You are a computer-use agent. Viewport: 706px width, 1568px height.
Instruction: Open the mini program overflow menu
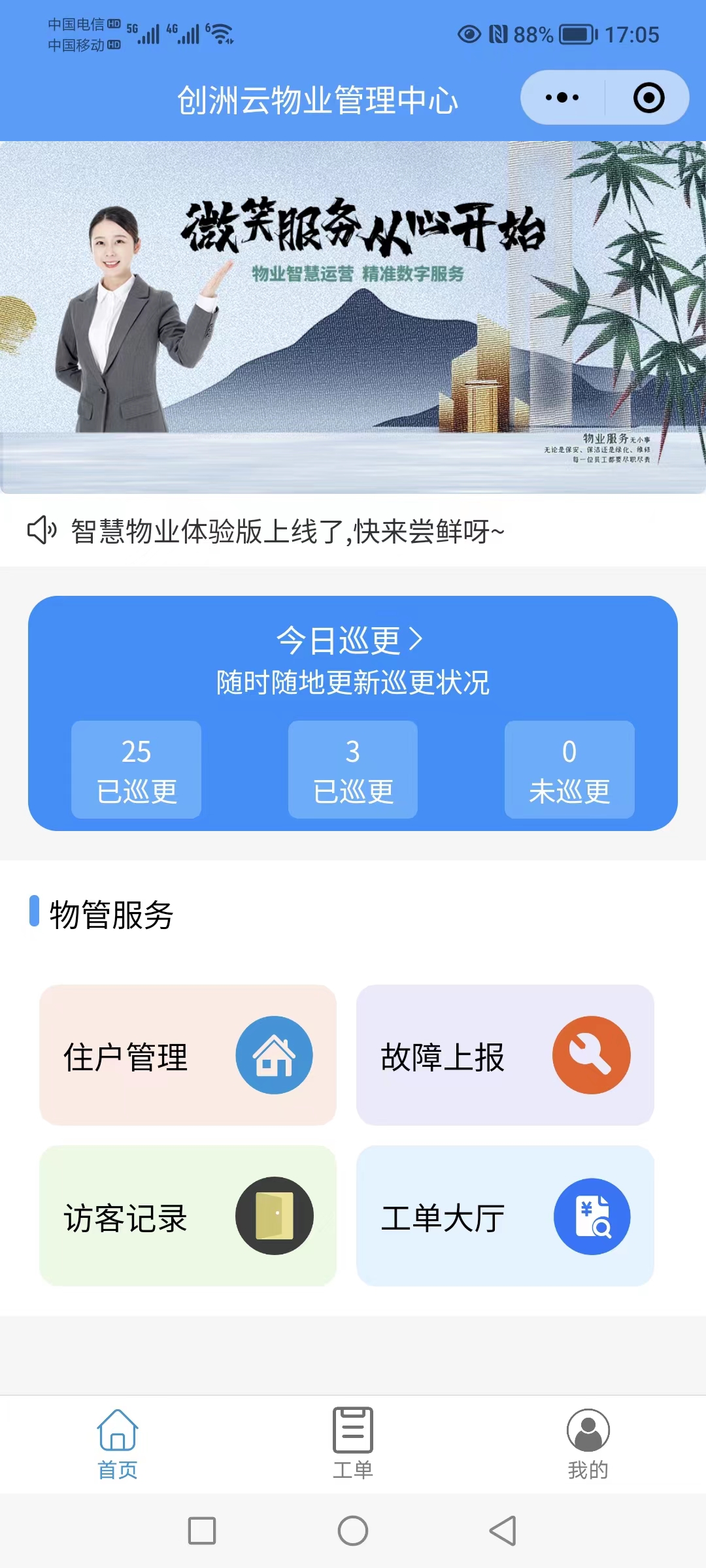[562, 98]
